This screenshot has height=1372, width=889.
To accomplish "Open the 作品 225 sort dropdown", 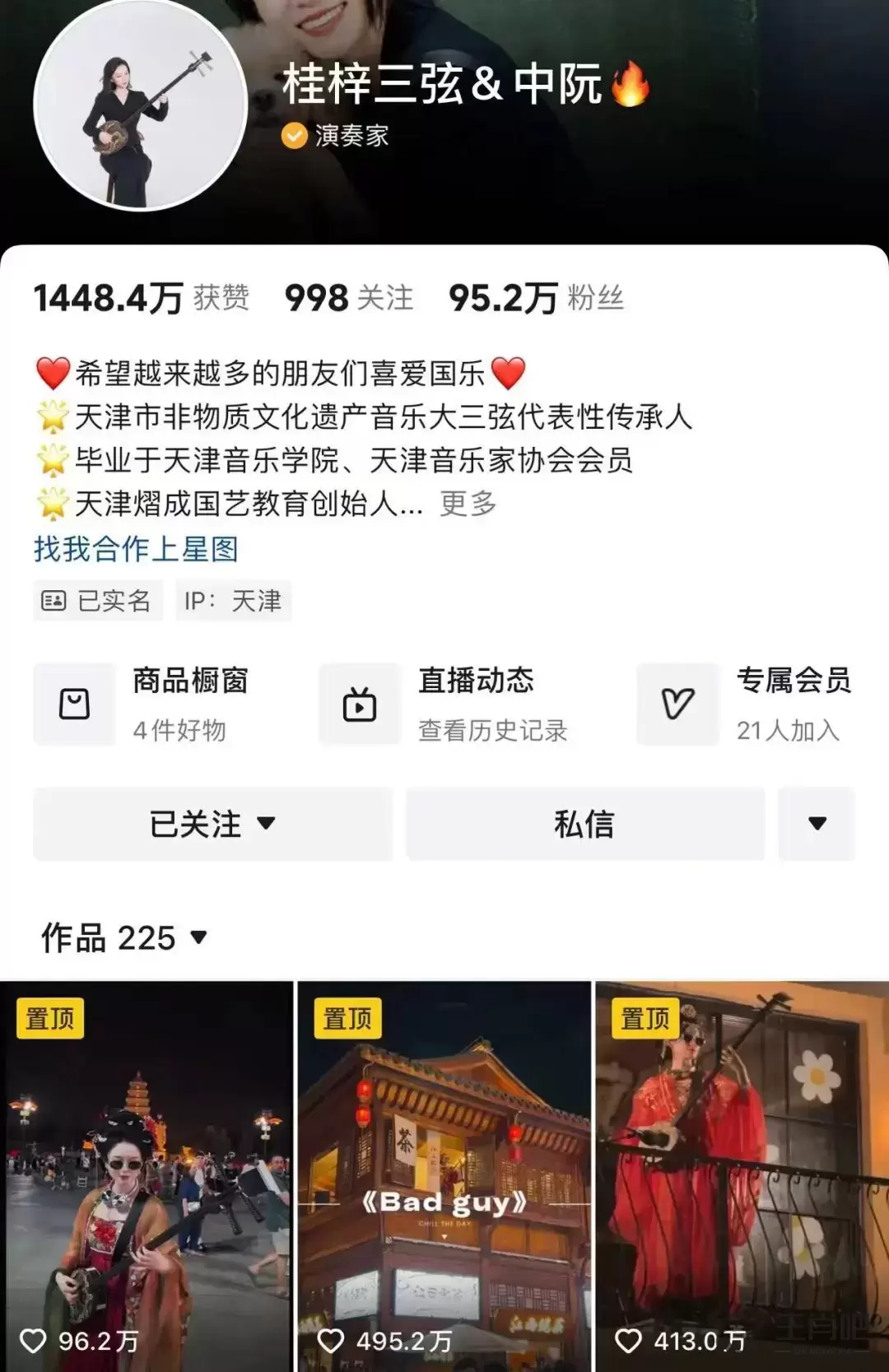I will [123, 937].
